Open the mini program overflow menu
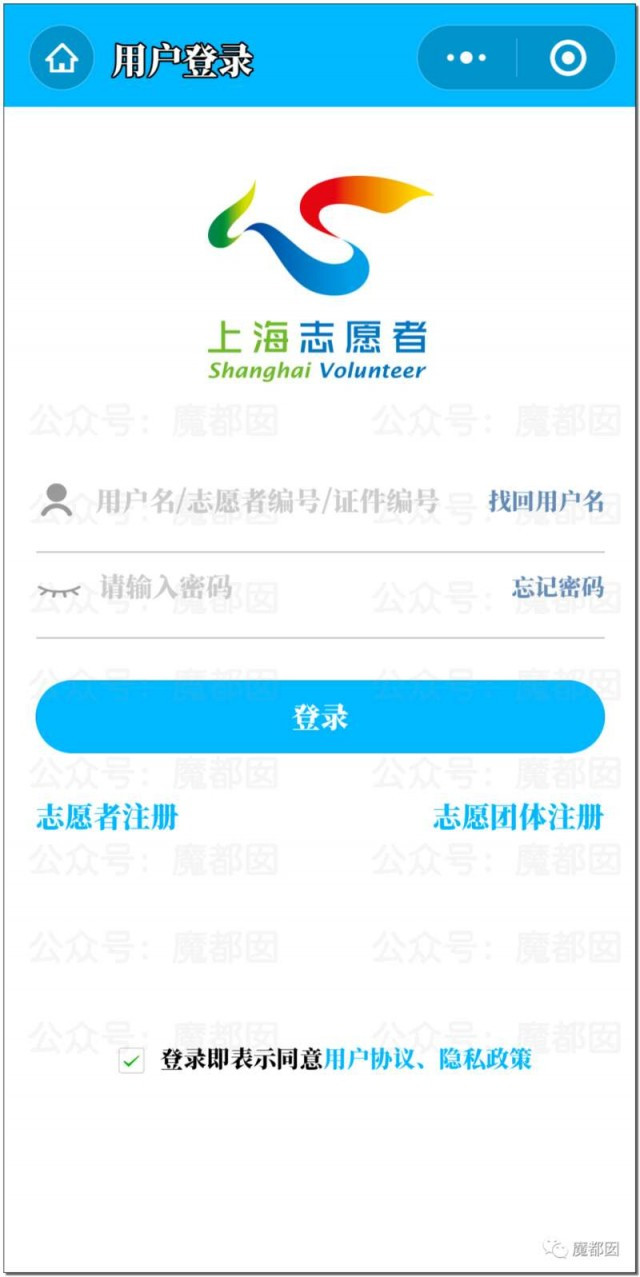The image size is (640, 1277). pos(467,59)
